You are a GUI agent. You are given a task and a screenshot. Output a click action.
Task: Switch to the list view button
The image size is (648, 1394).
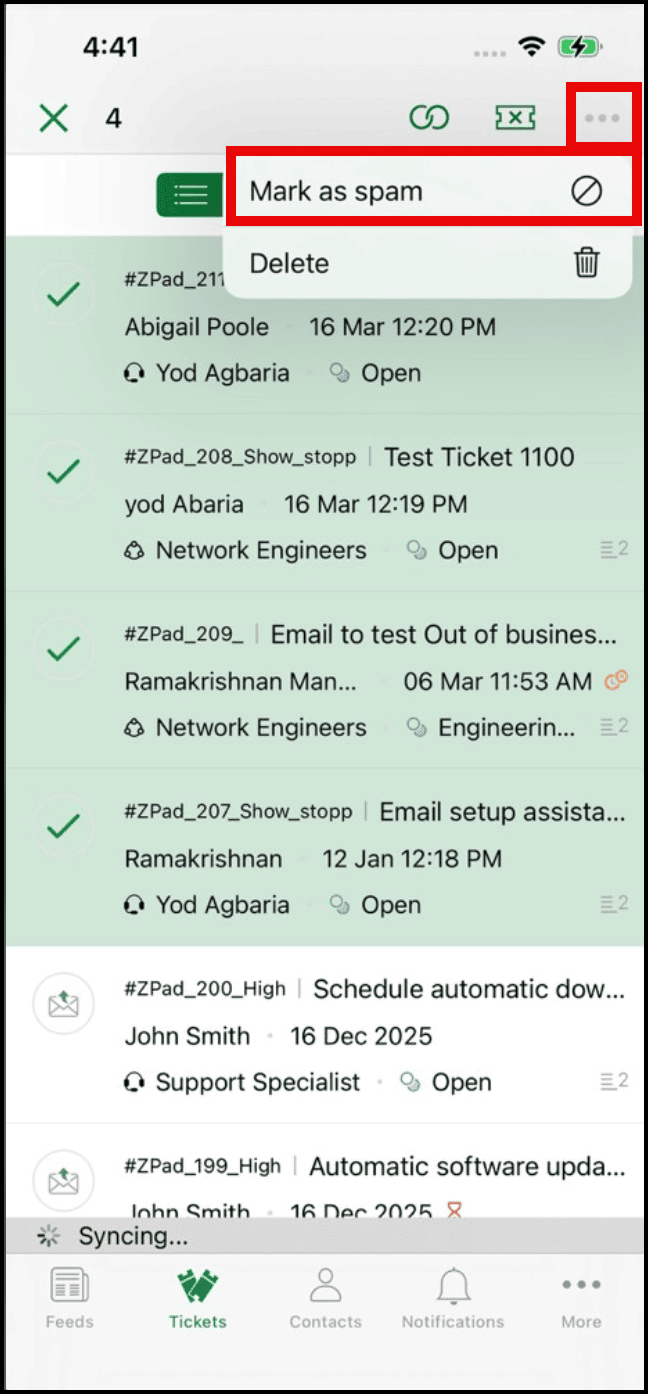coord(189,194)
